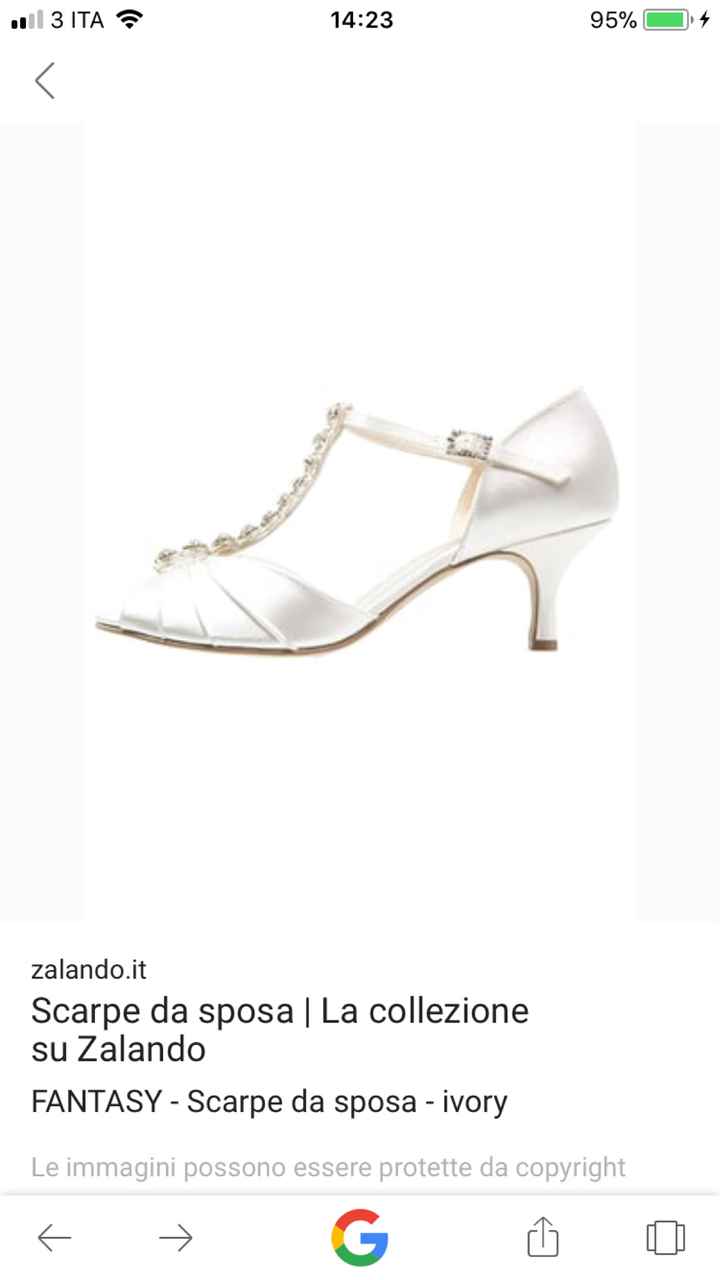This screenshot has height=1280, width=720.
Task: Open the share sheet icon
Action: click(x=541, y=1239)
